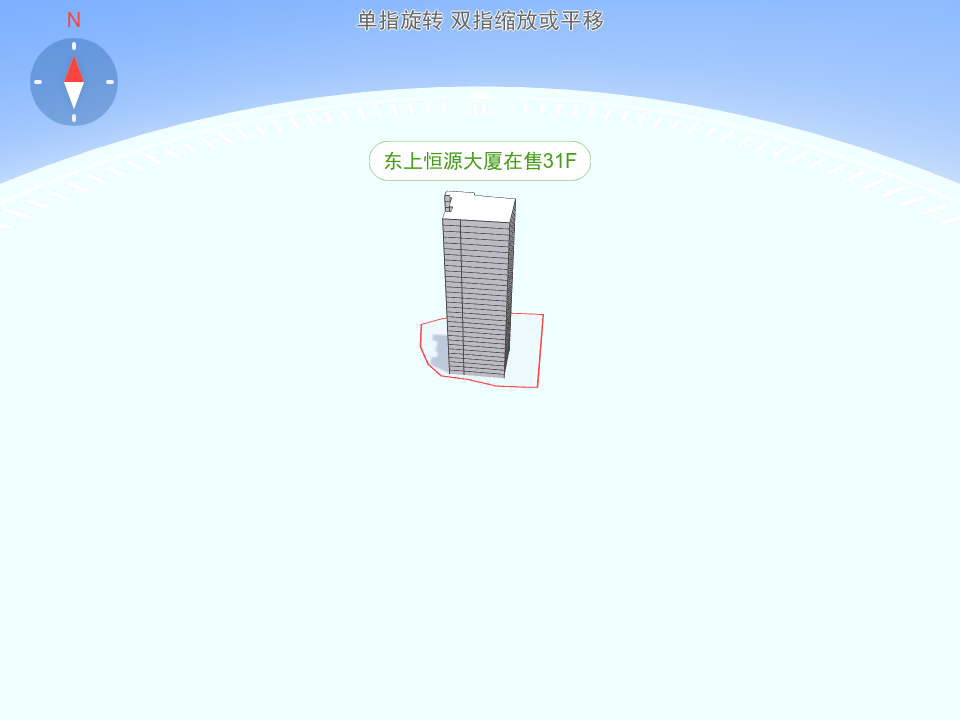
Task: Select the 3D tower building model
Action: pyautogui.click(x=478, y=290)
